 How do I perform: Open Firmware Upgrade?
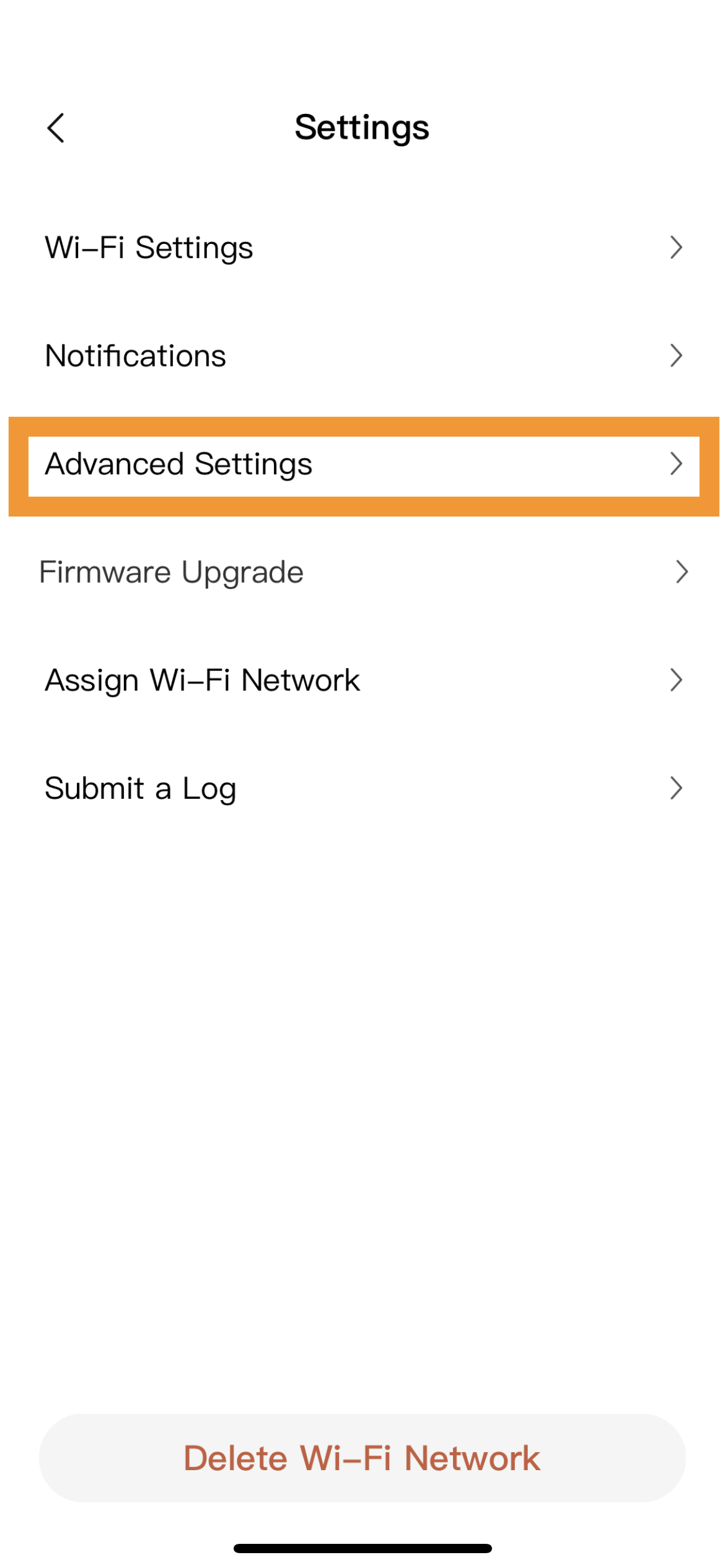[362, 572]
